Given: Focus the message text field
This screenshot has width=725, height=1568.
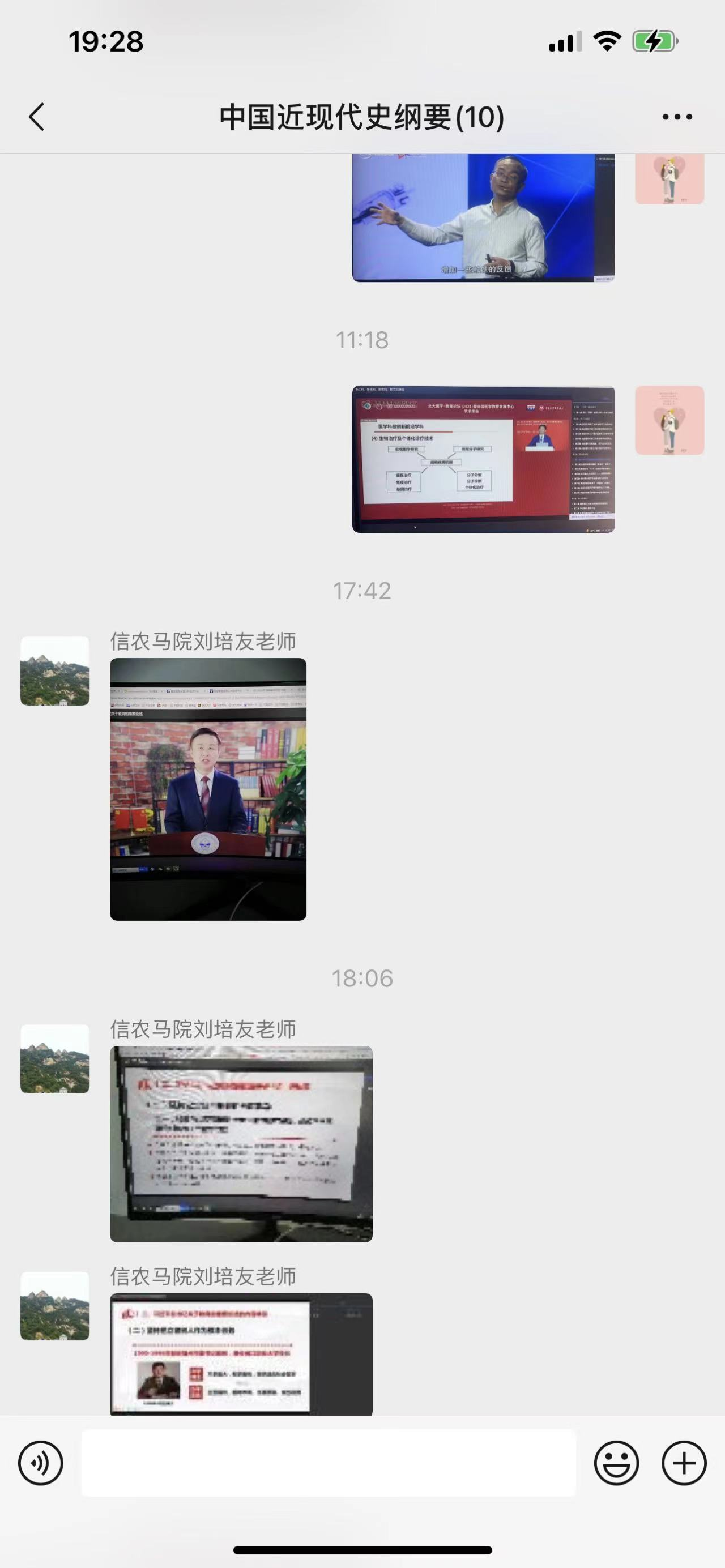Looking at the screenshot, I should tap(329, 1463).
